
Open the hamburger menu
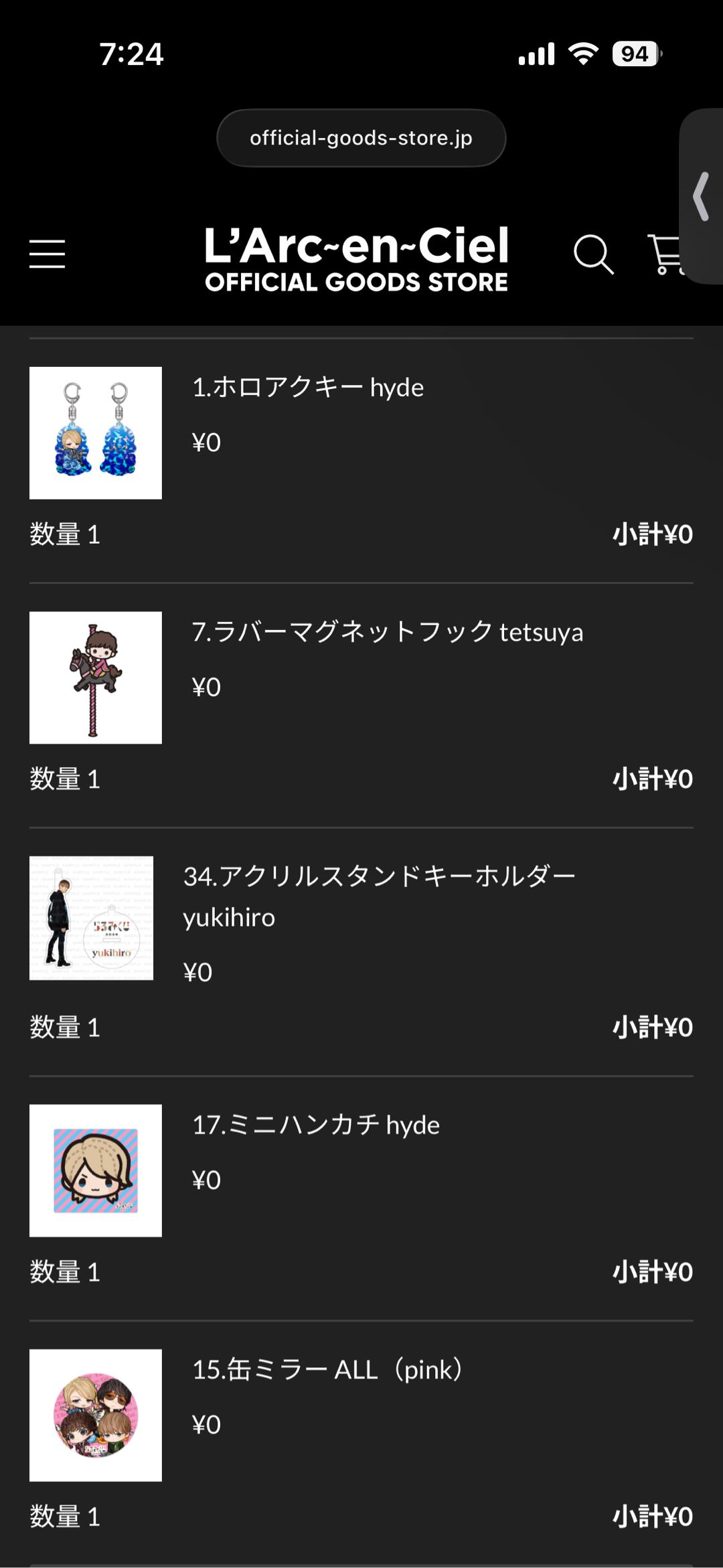click(x=48, y=254)
